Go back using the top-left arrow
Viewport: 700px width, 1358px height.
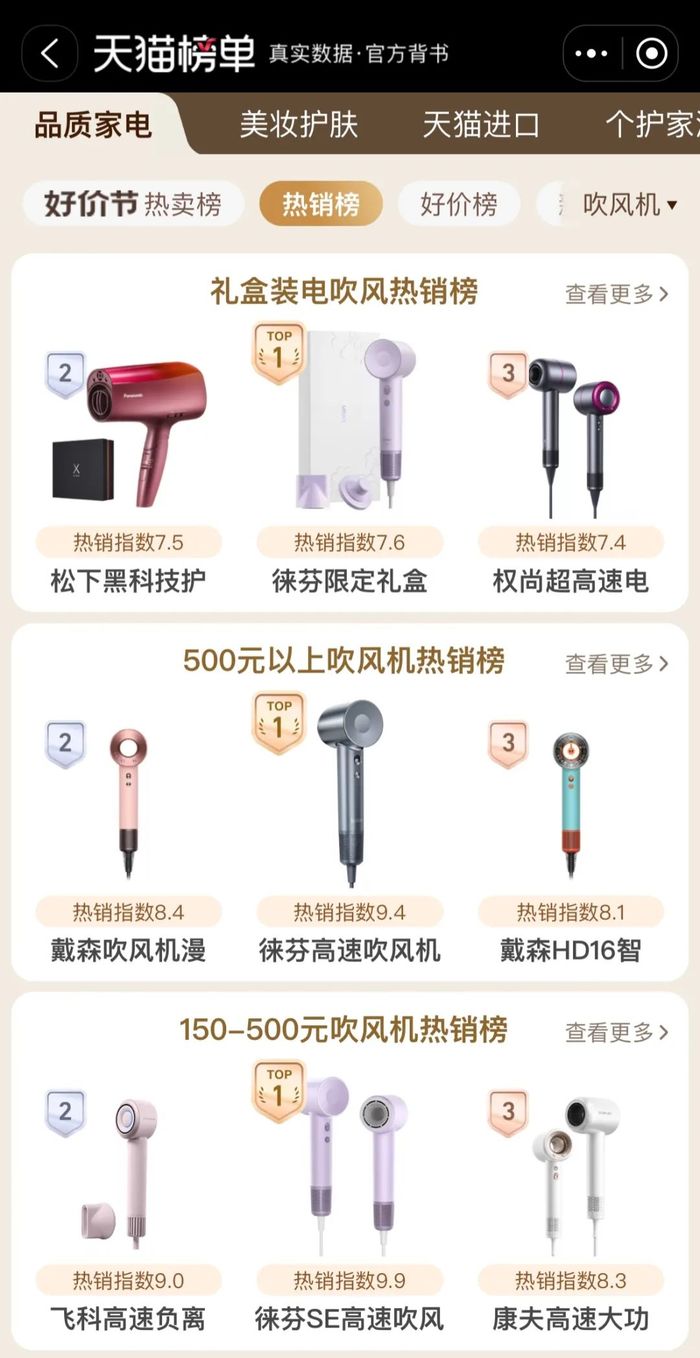tap(50, 53)
